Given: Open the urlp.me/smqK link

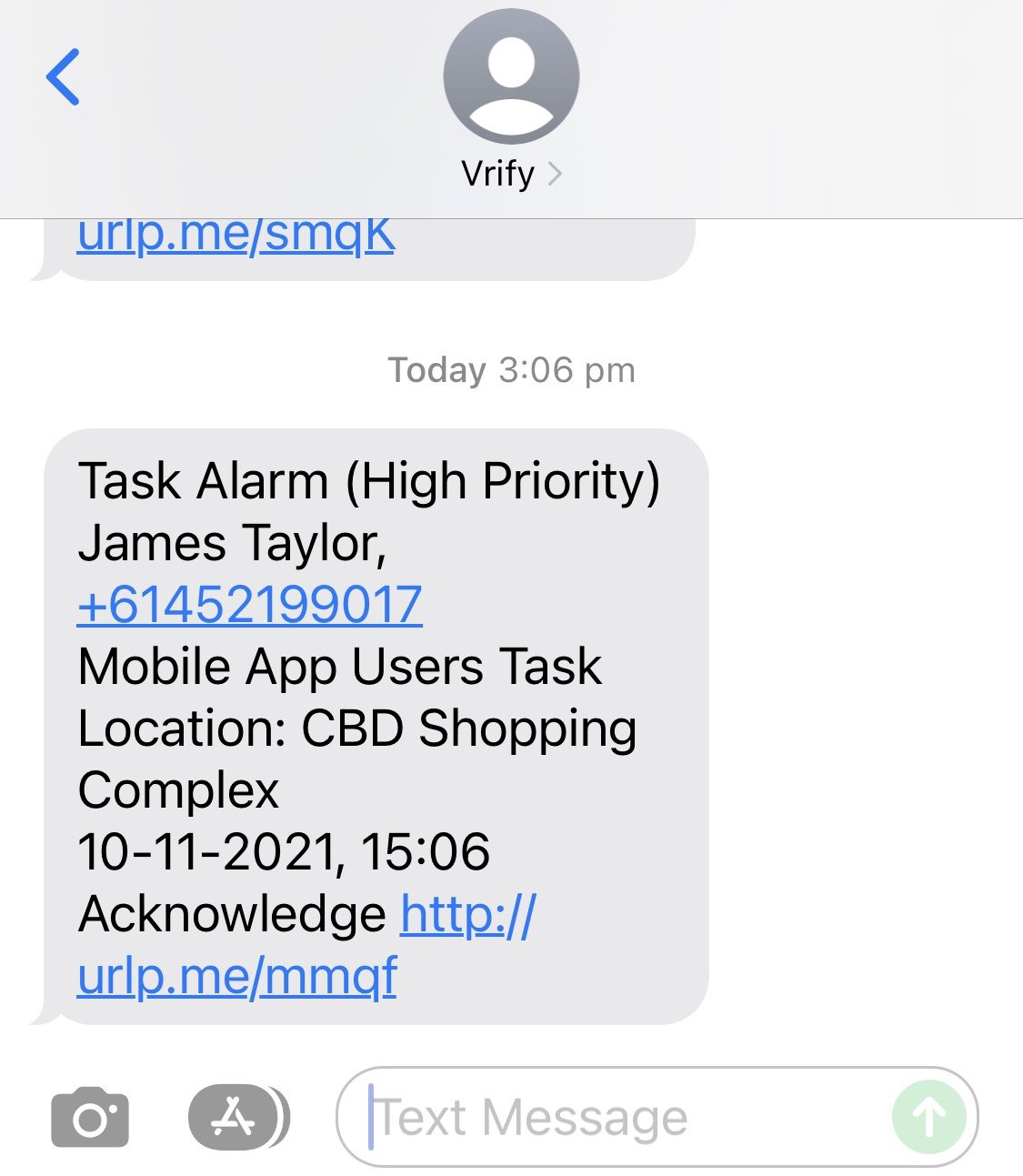Looking at the screenshot, I should click(236, 236).
